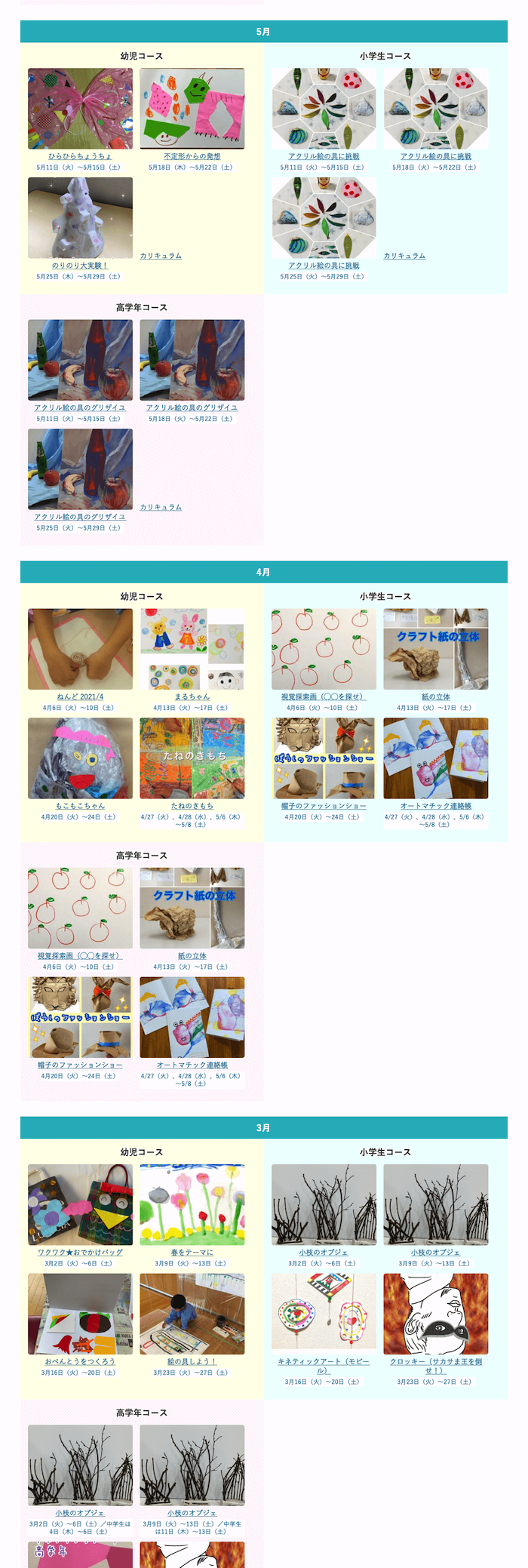Open the のりのり大実験！ link
The height and width of the screenshot is (1568, 528).
[80, 266]
